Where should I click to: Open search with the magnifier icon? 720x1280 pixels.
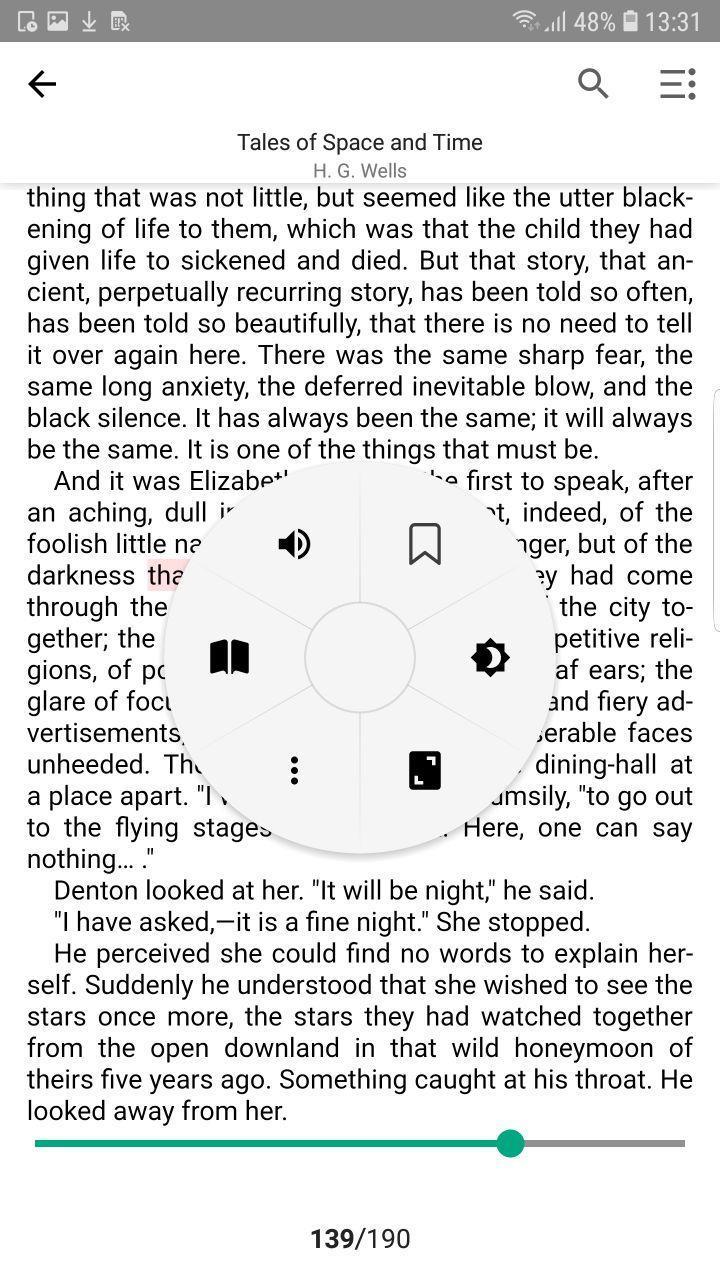(592, 84)
